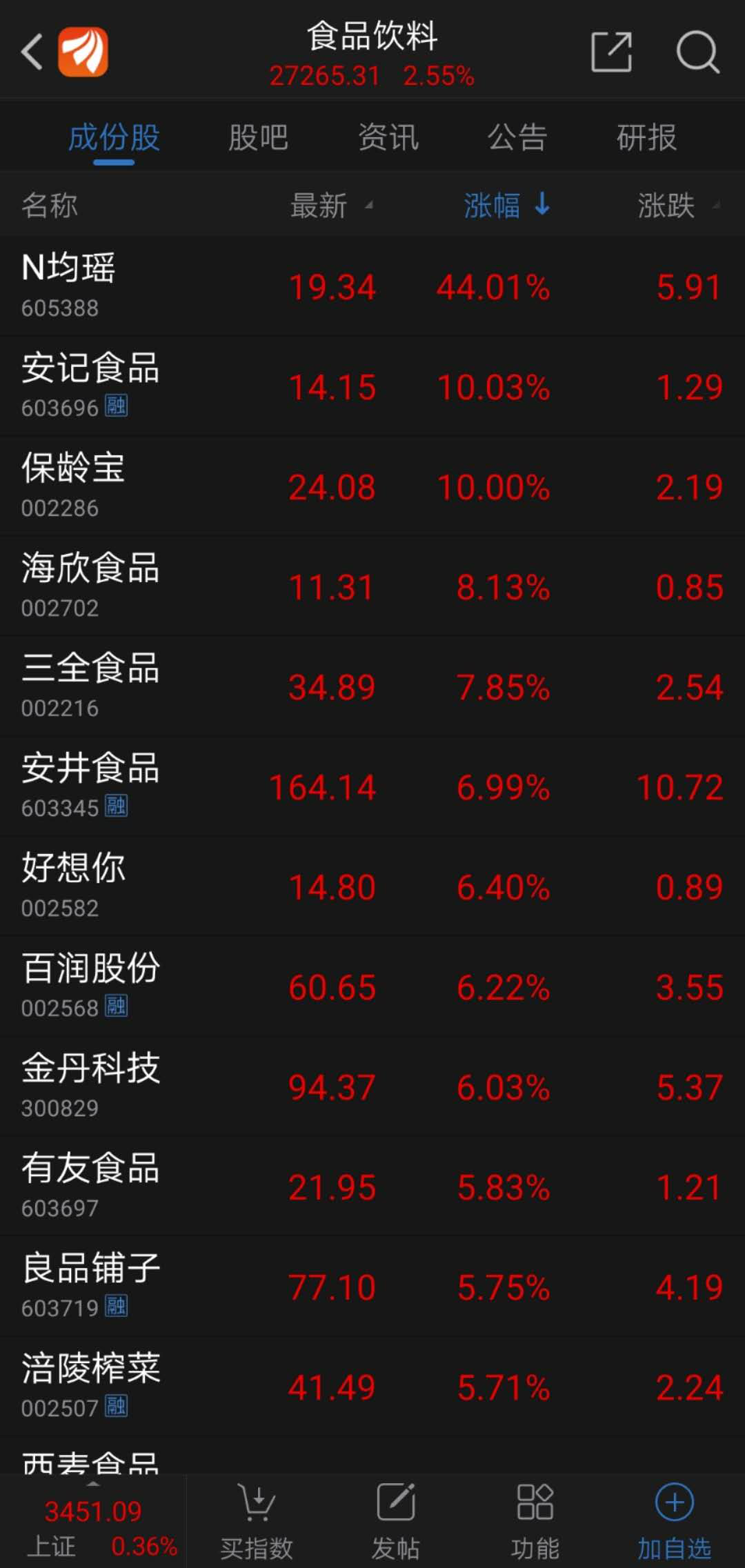Screen dimensions: 745x1568
Task: Open the search magnifier
Action: click(697, 52)
